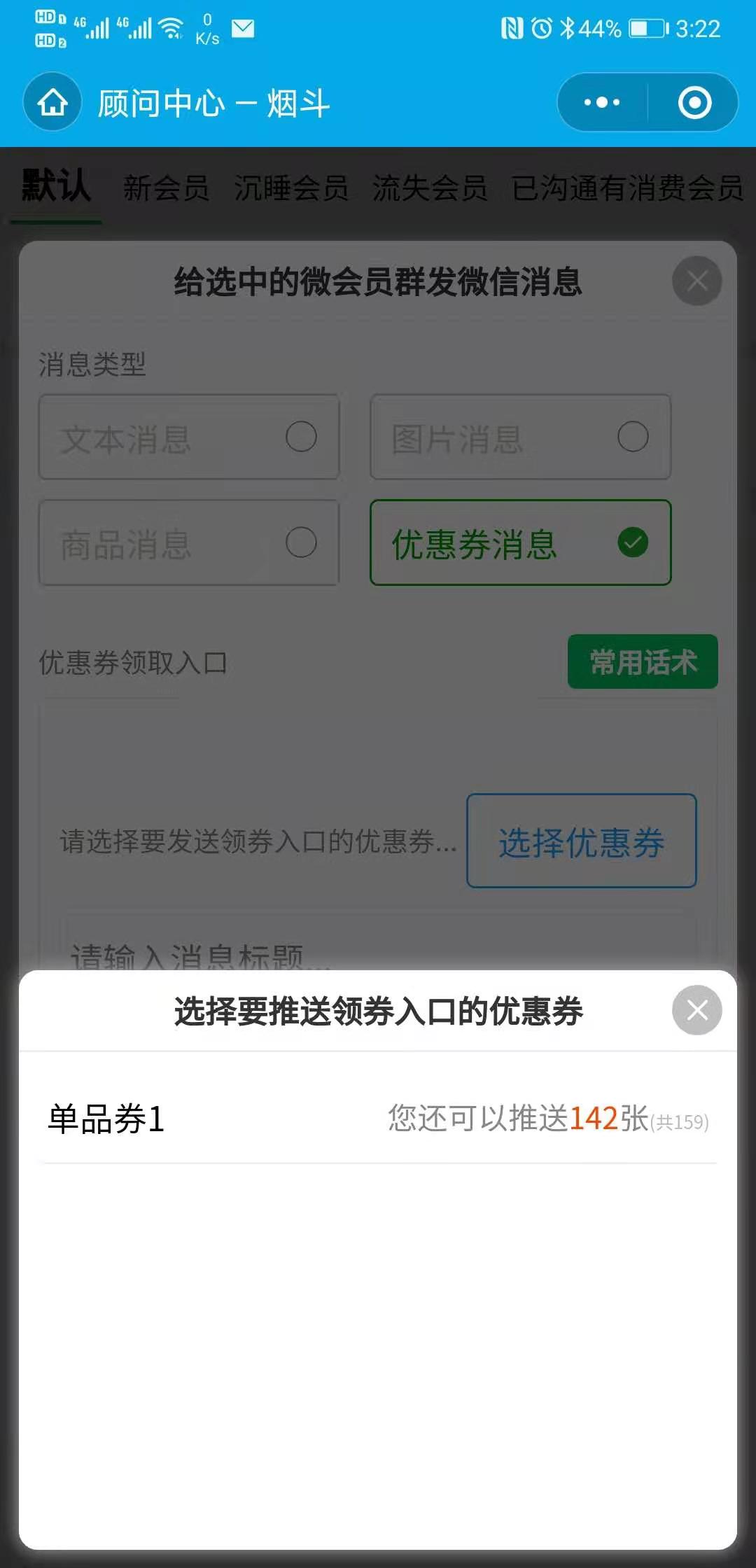
Task: Select 优惠券消息 message type
Action: click(520, 543)
